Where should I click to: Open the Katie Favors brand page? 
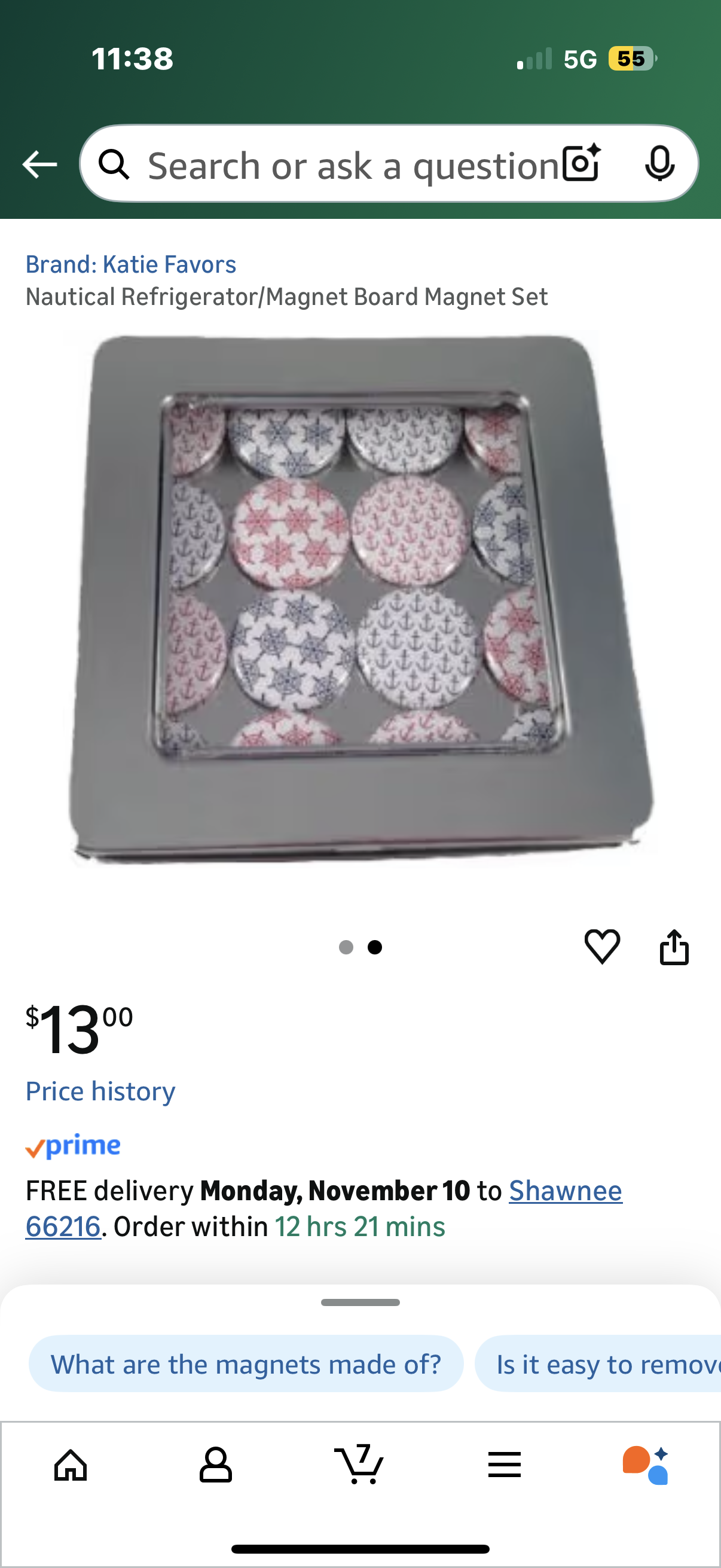pos(132,264)
